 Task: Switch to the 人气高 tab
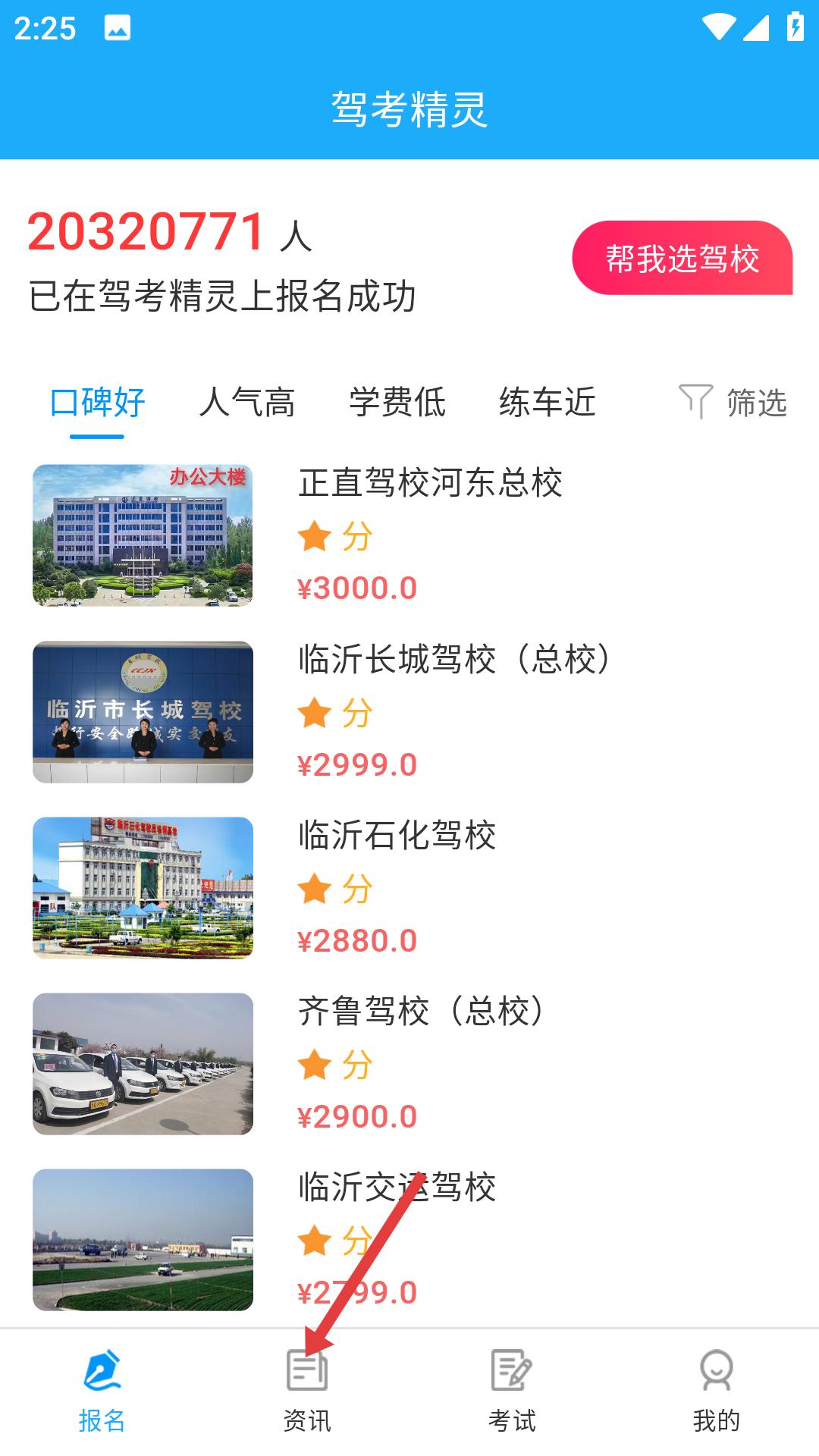(246, 403)
